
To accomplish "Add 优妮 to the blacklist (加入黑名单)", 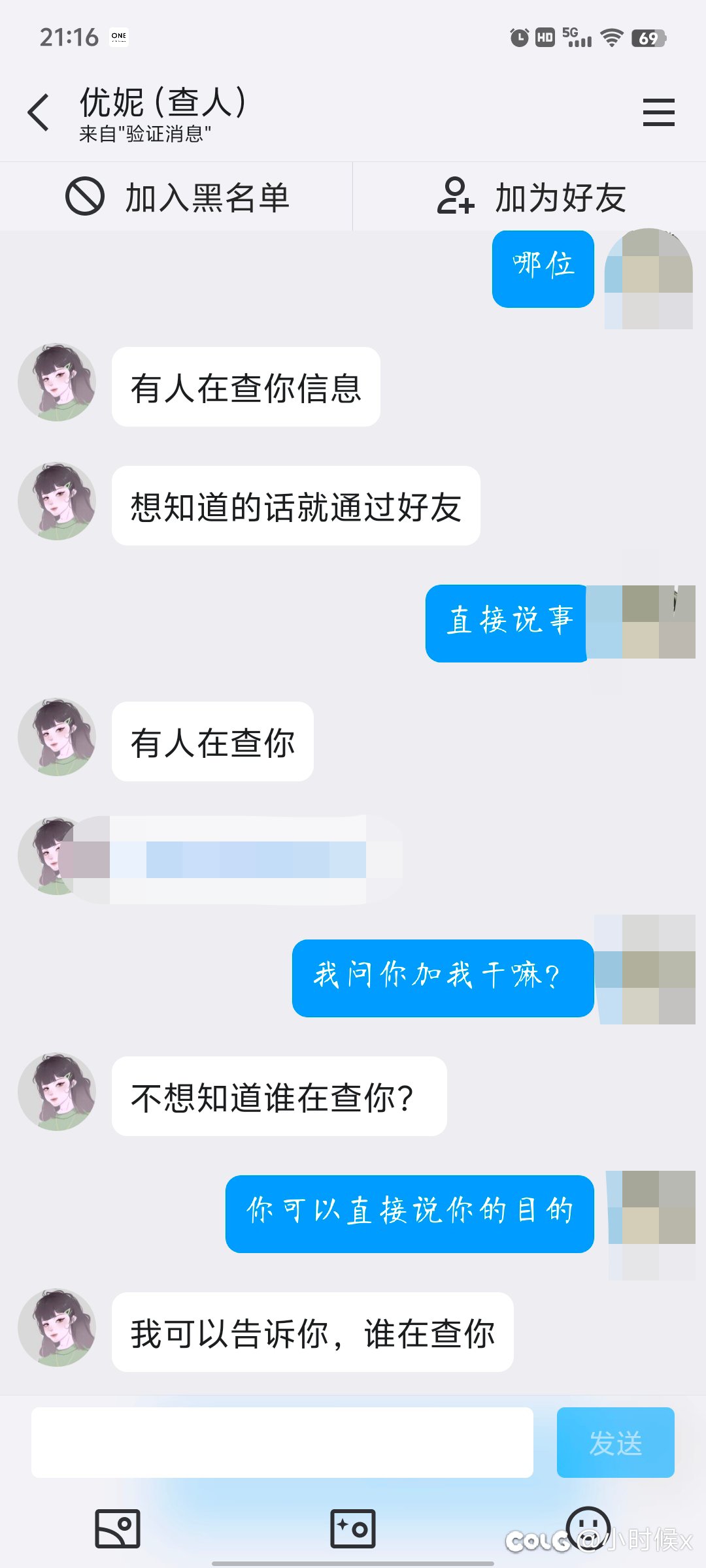I will tap(176, 197).
